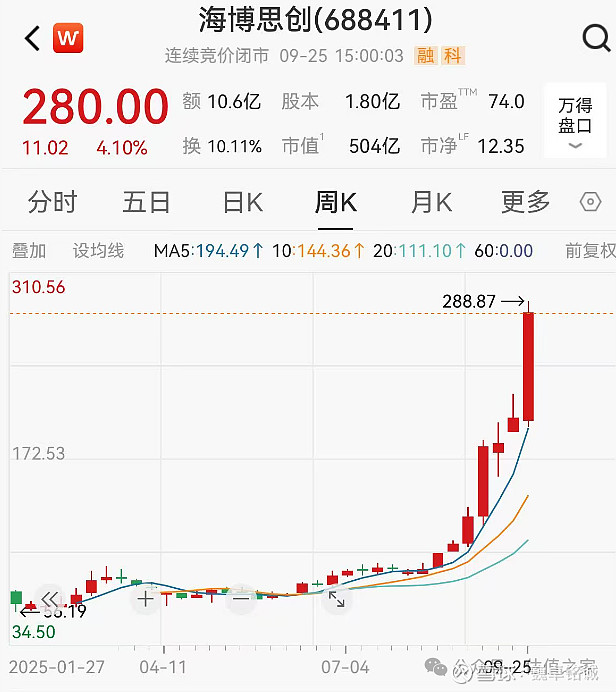
Task: Switch to the 分时 chart tab
Action: pos(53,203)
